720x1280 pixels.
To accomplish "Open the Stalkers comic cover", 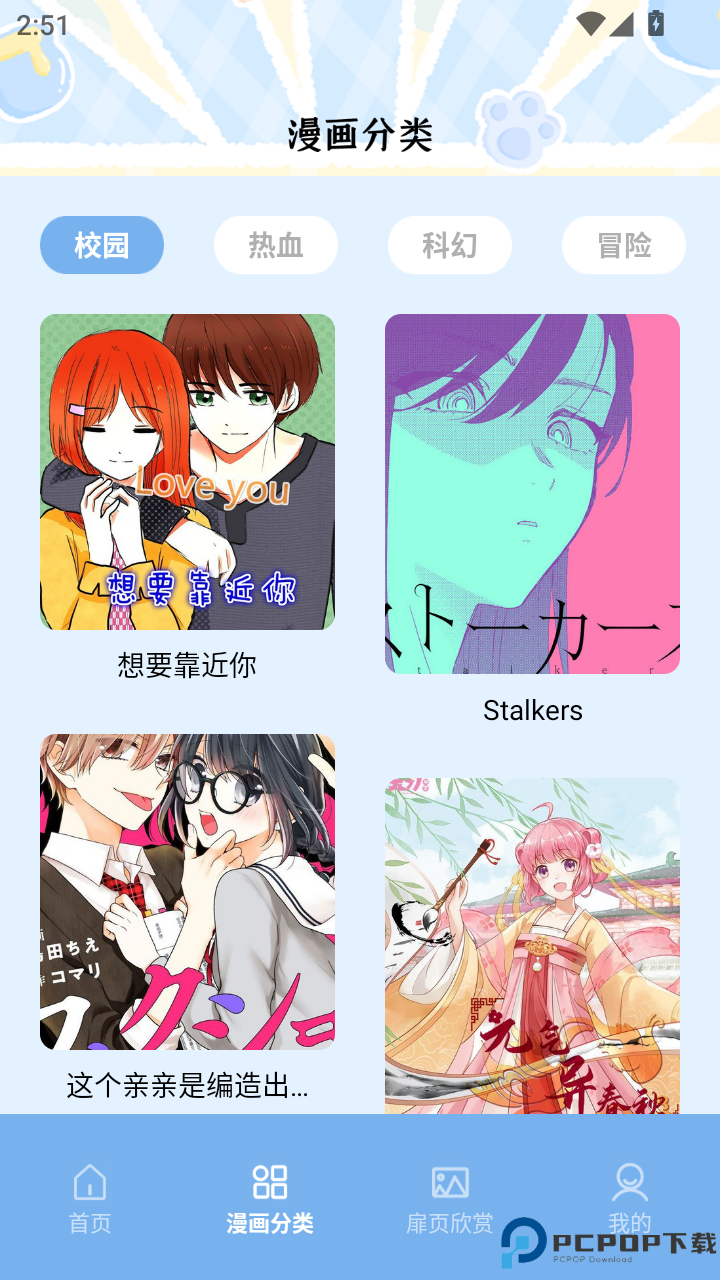I will (x=531, y=495).
